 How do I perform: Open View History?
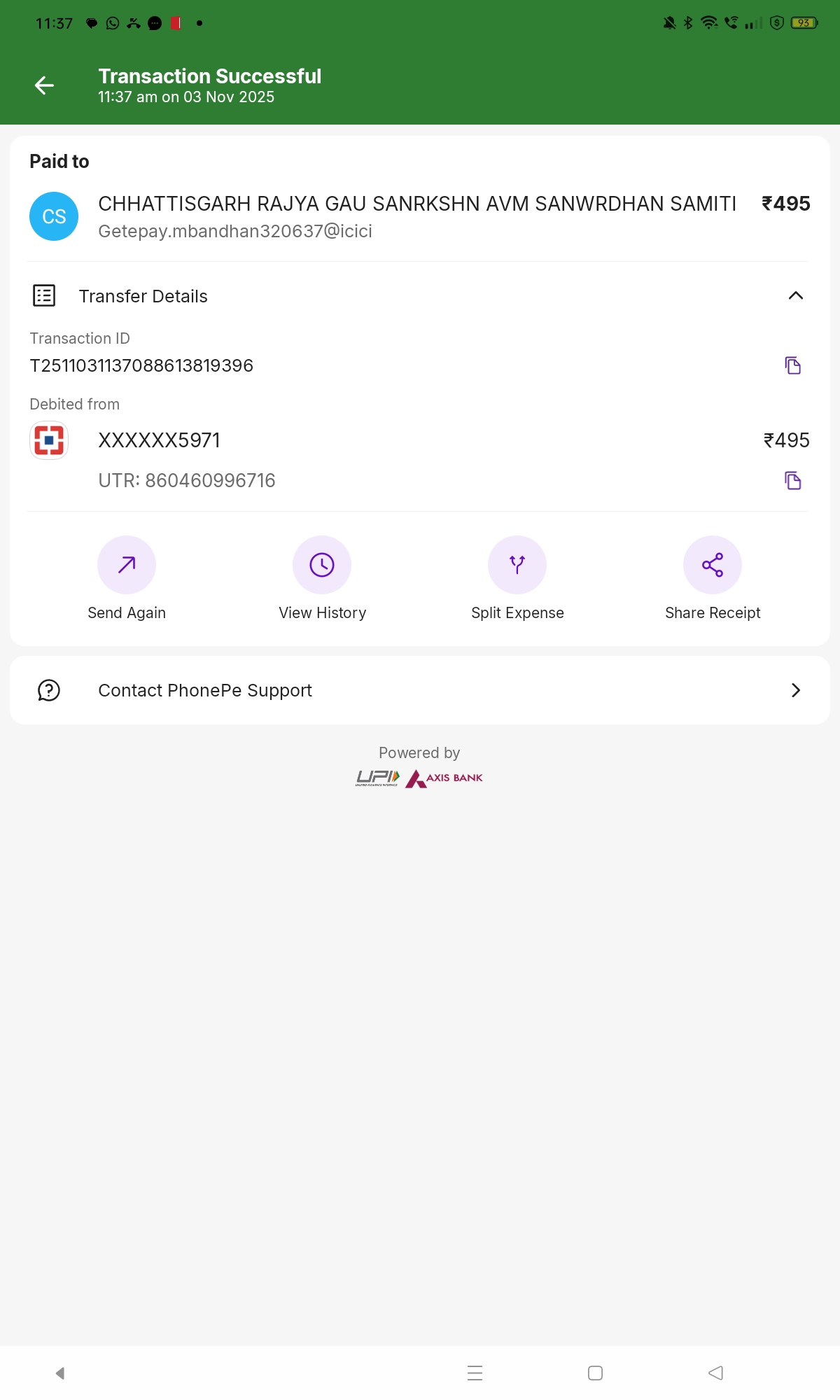tap(322, 566)
